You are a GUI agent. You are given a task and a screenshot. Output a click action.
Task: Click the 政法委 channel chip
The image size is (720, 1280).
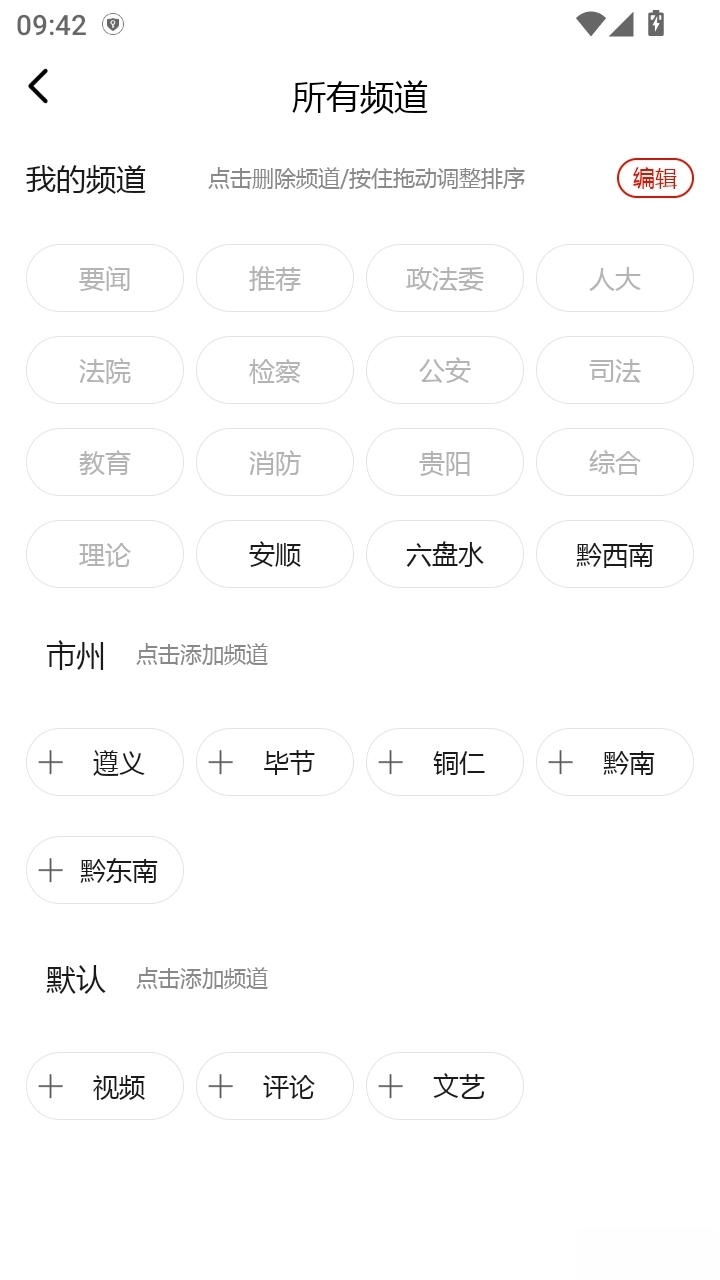[x=445, y=278]
